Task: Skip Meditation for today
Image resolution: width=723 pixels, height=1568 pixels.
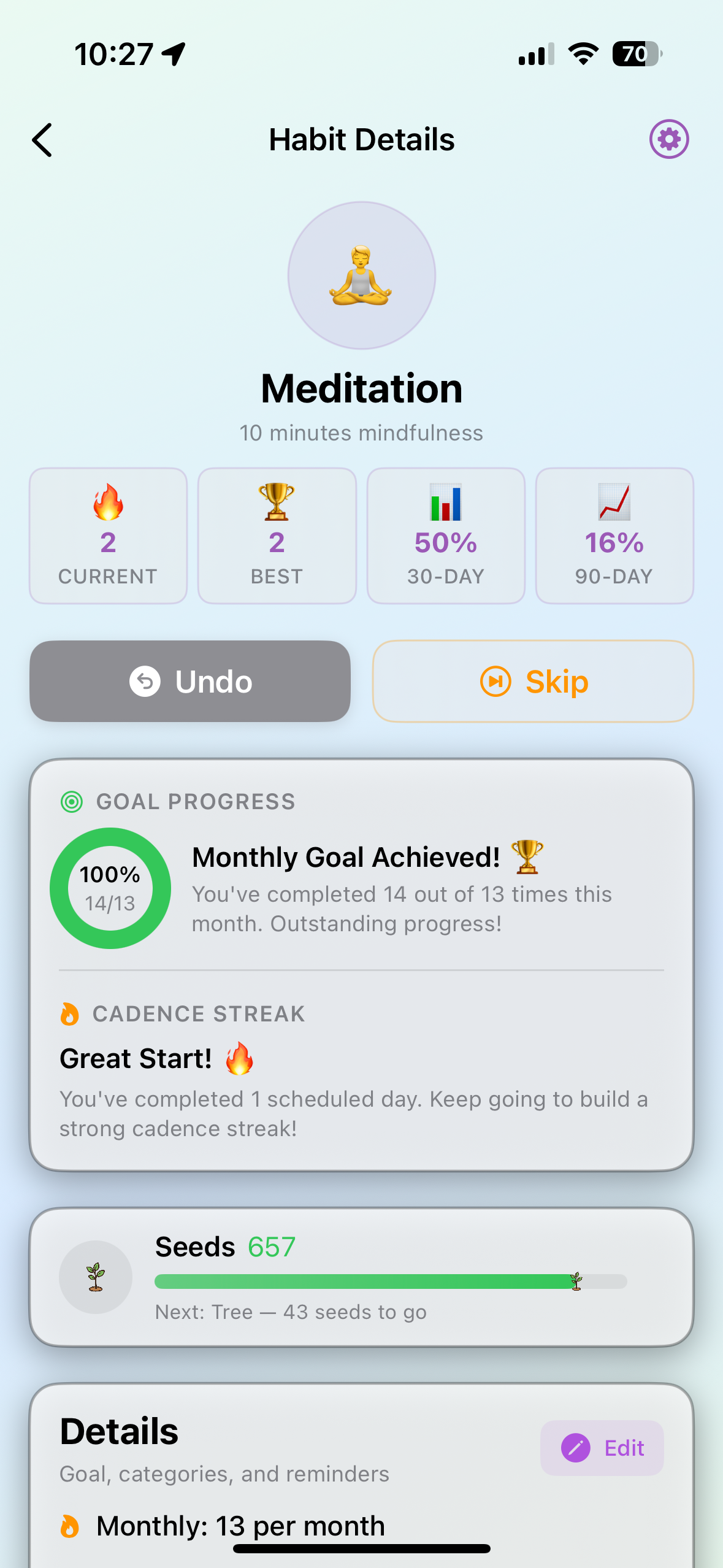Action: pyautogui.click(x=533, y=682)
